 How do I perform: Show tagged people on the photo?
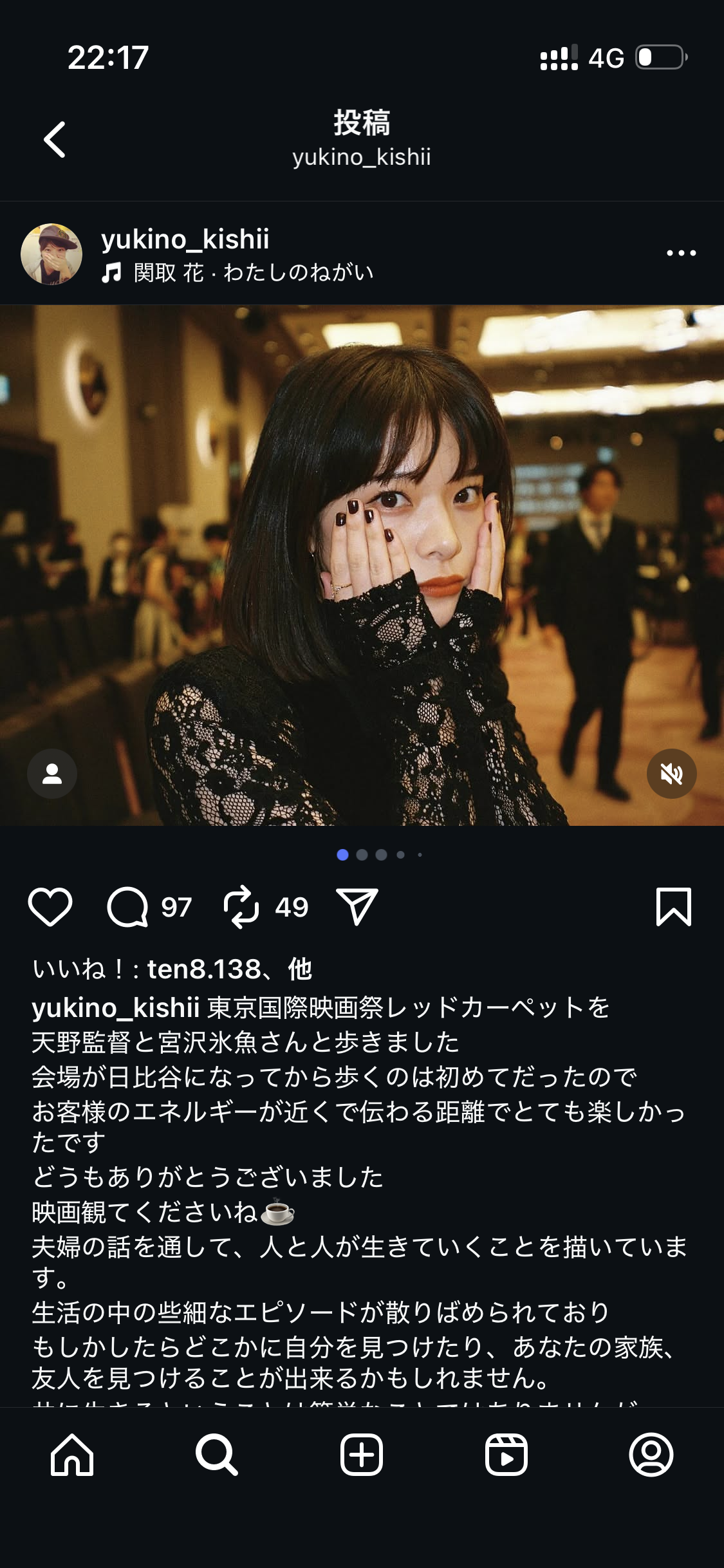coord(52,774)
